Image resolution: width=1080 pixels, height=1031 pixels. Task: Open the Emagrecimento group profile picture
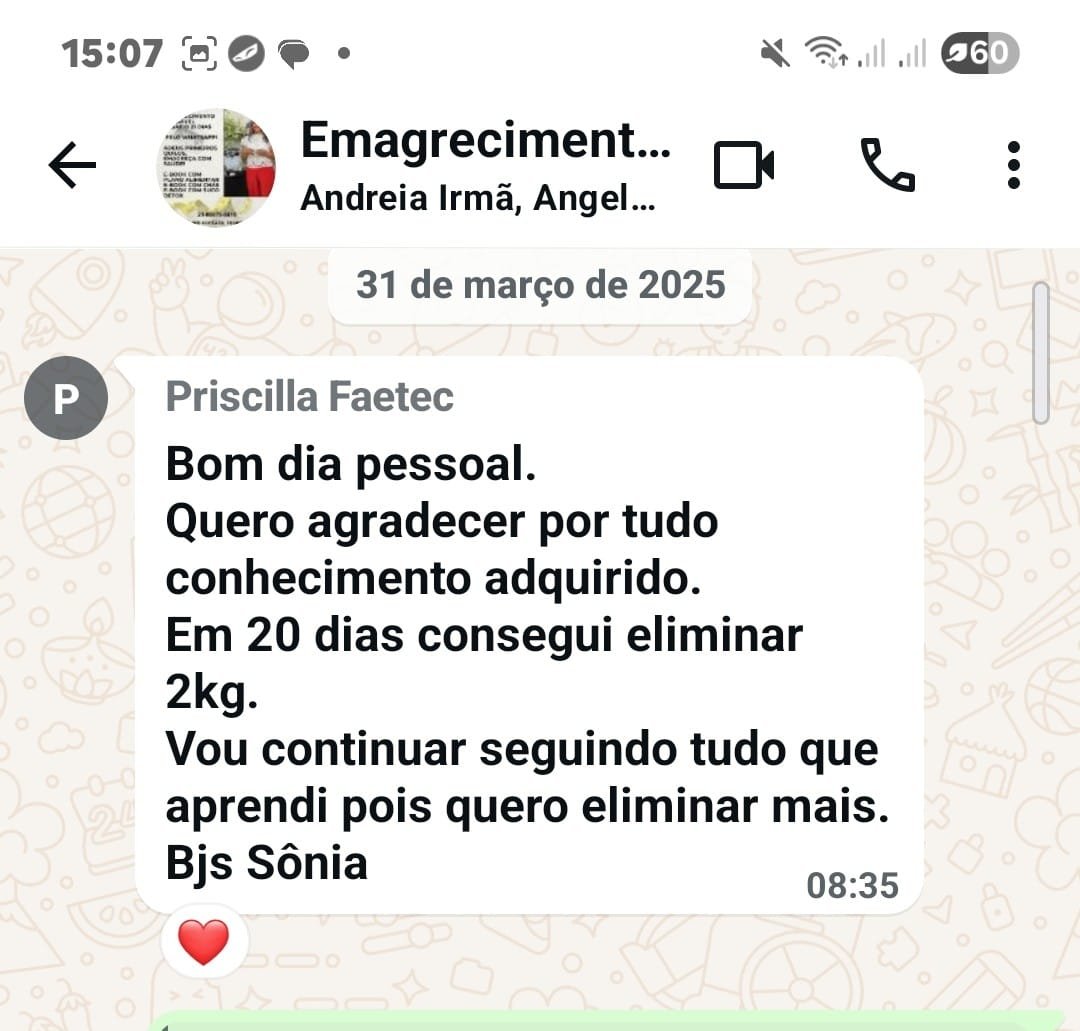tap(218, 166)
